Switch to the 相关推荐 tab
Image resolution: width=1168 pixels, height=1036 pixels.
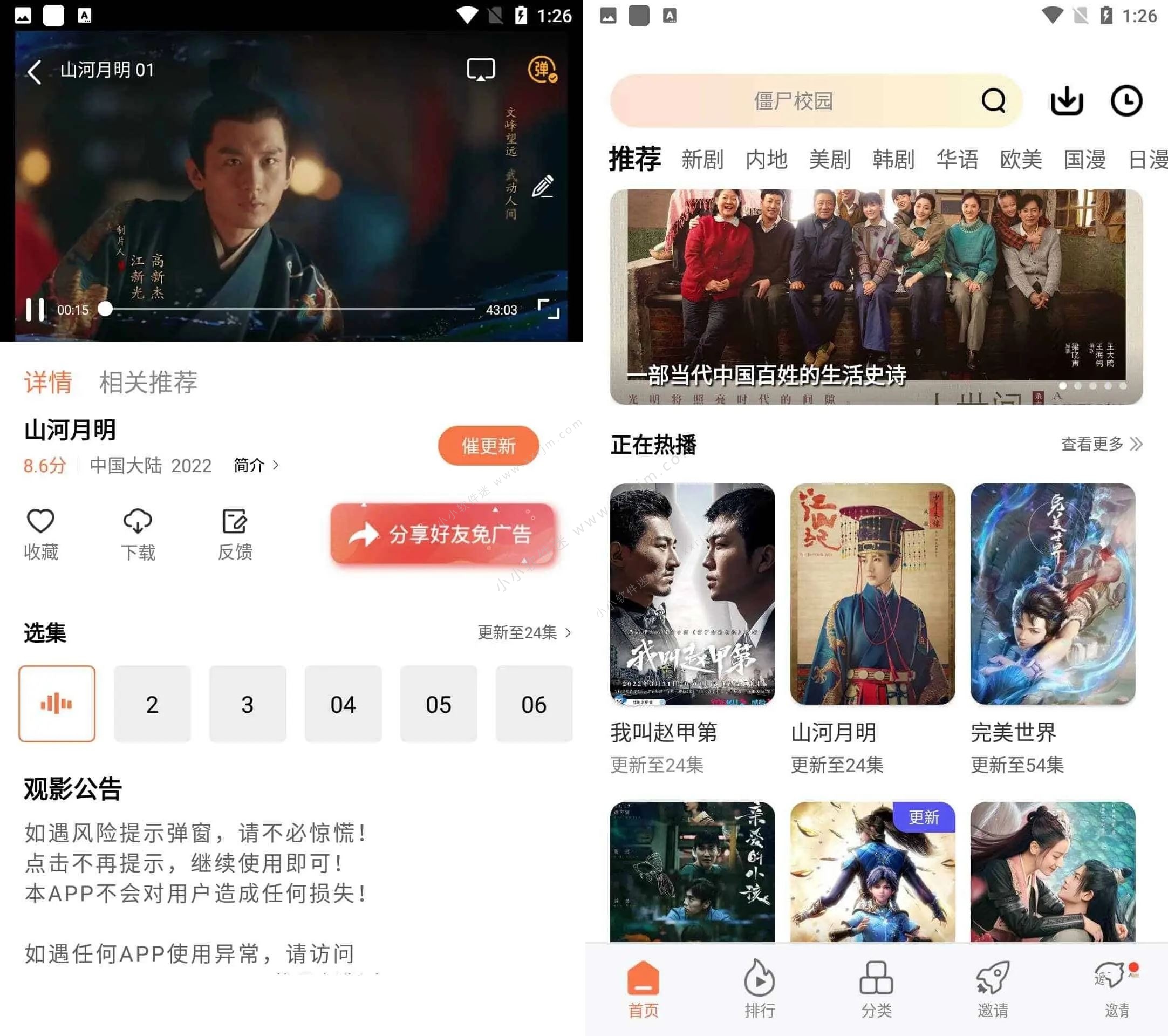(x=148, y=381)
